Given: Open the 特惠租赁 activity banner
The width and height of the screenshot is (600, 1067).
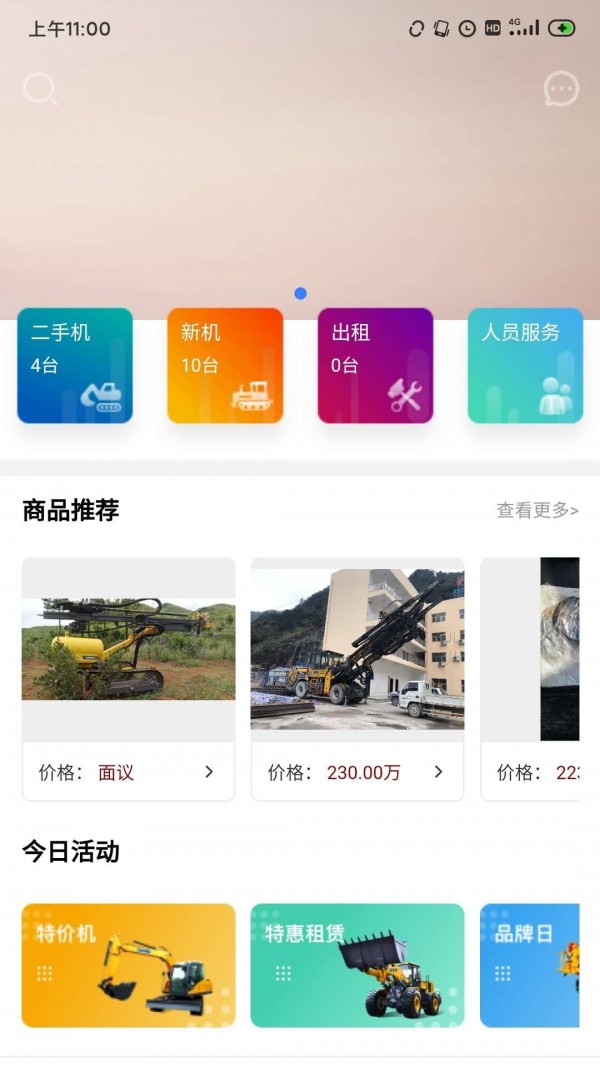Looking at the screenshot, I should pos(357,965).
